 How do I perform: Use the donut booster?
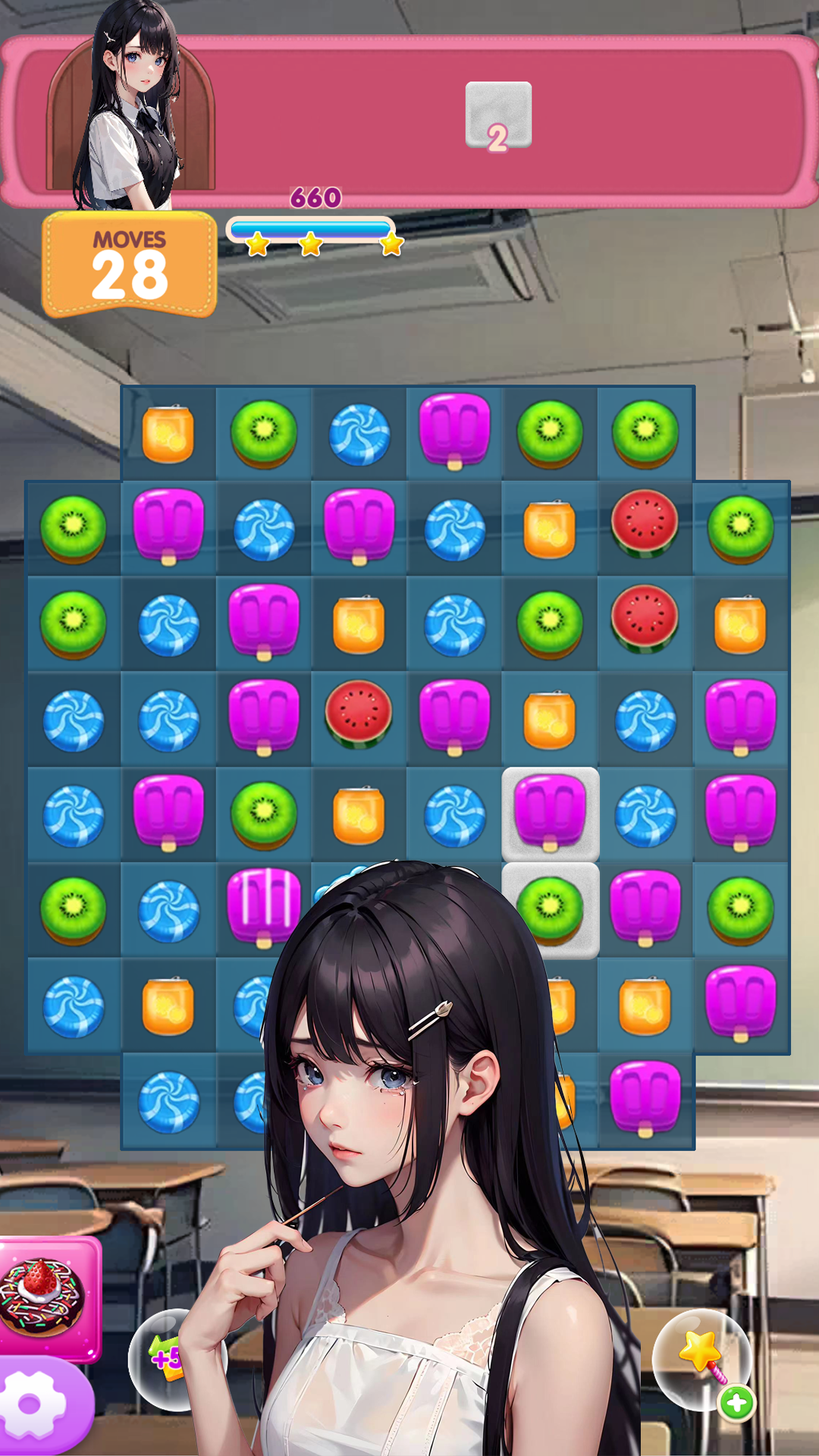pyautogui.click(x=47, y=1298)
